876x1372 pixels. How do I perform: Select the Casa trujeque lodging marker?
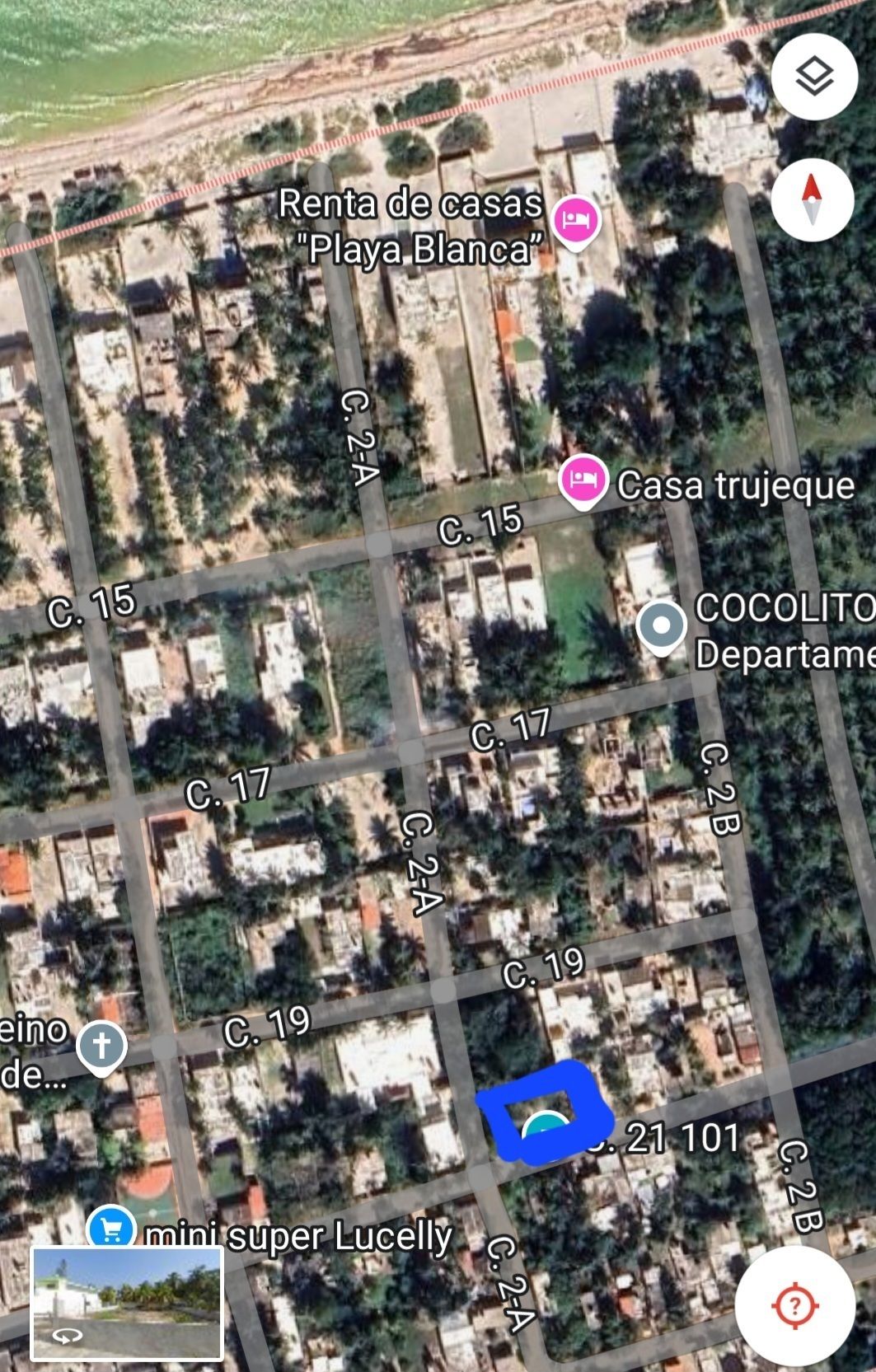[583, 480]
